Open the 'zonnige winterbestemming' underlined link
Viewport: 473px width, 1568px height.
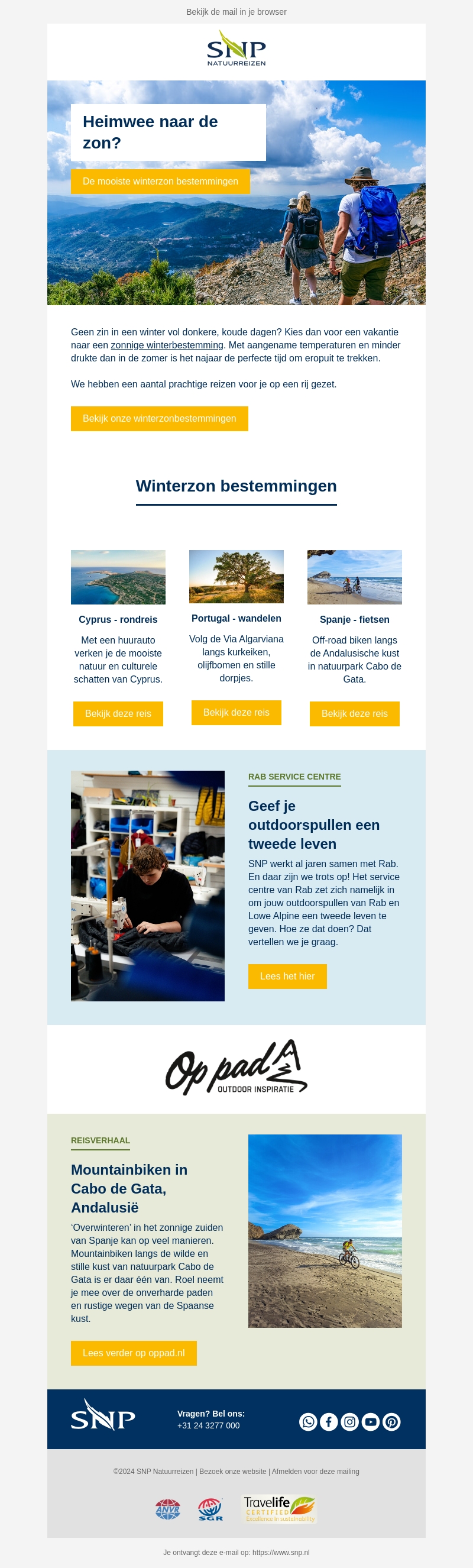[x=167, y=345]
